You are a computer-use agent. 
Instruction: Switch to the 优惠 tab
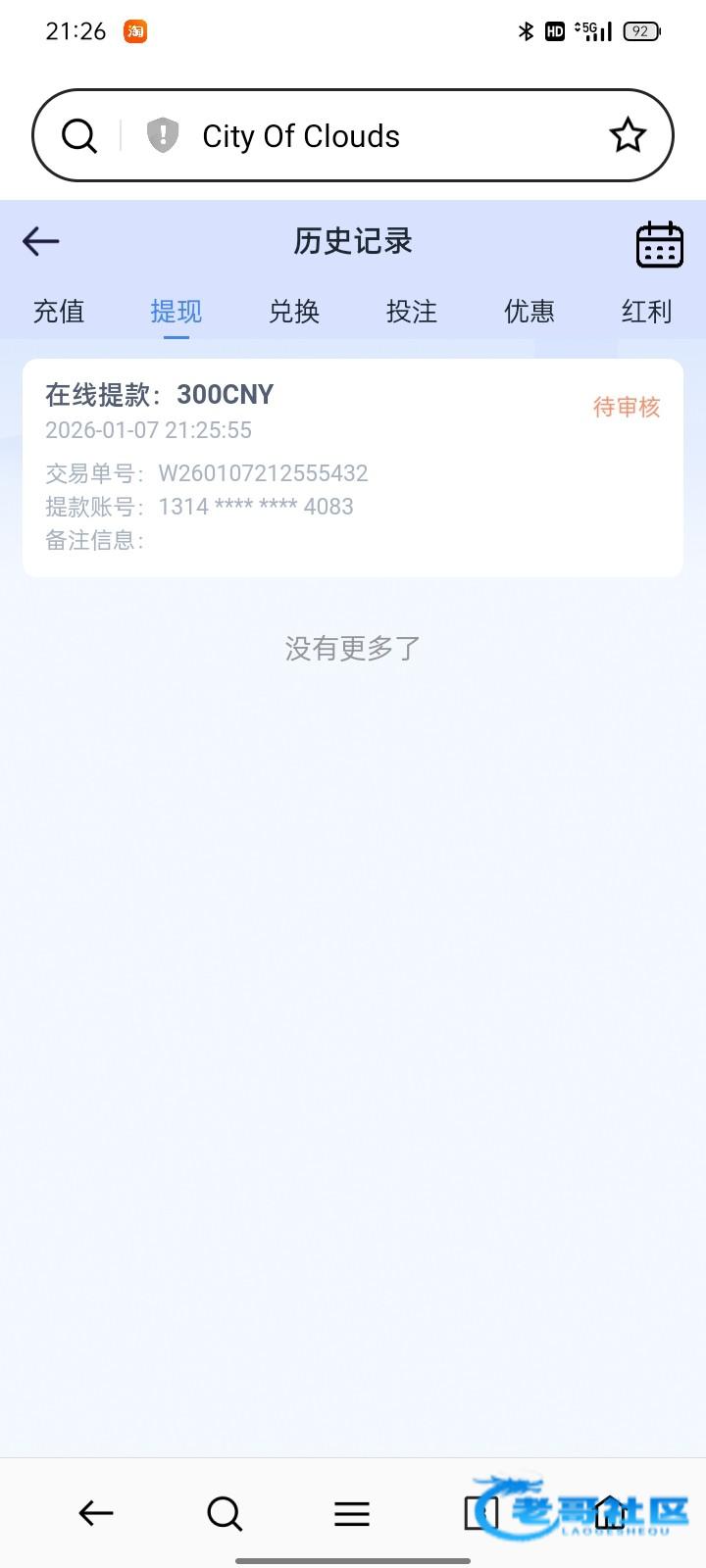[529, 312]
